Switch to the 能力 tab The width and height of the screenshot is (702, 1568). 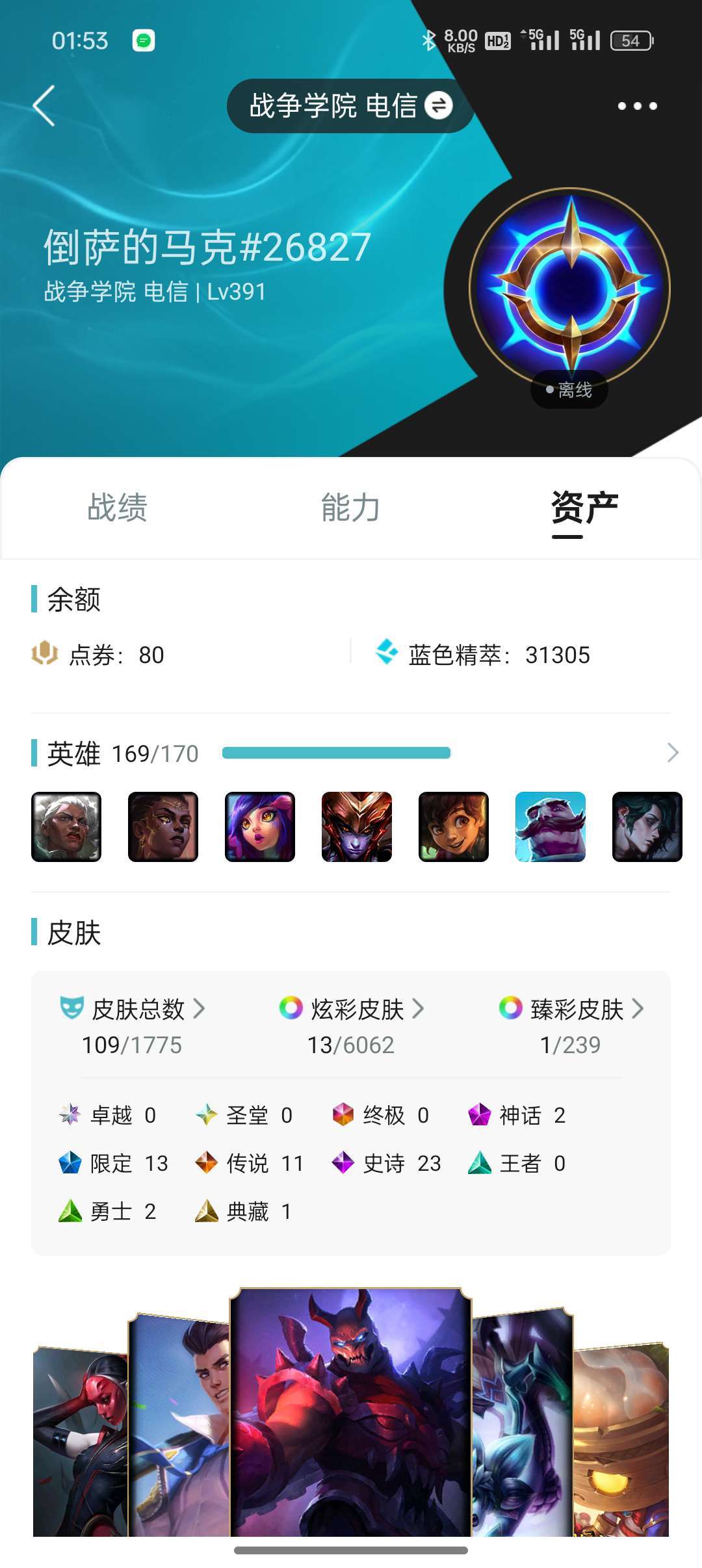(x=351, y=508)
